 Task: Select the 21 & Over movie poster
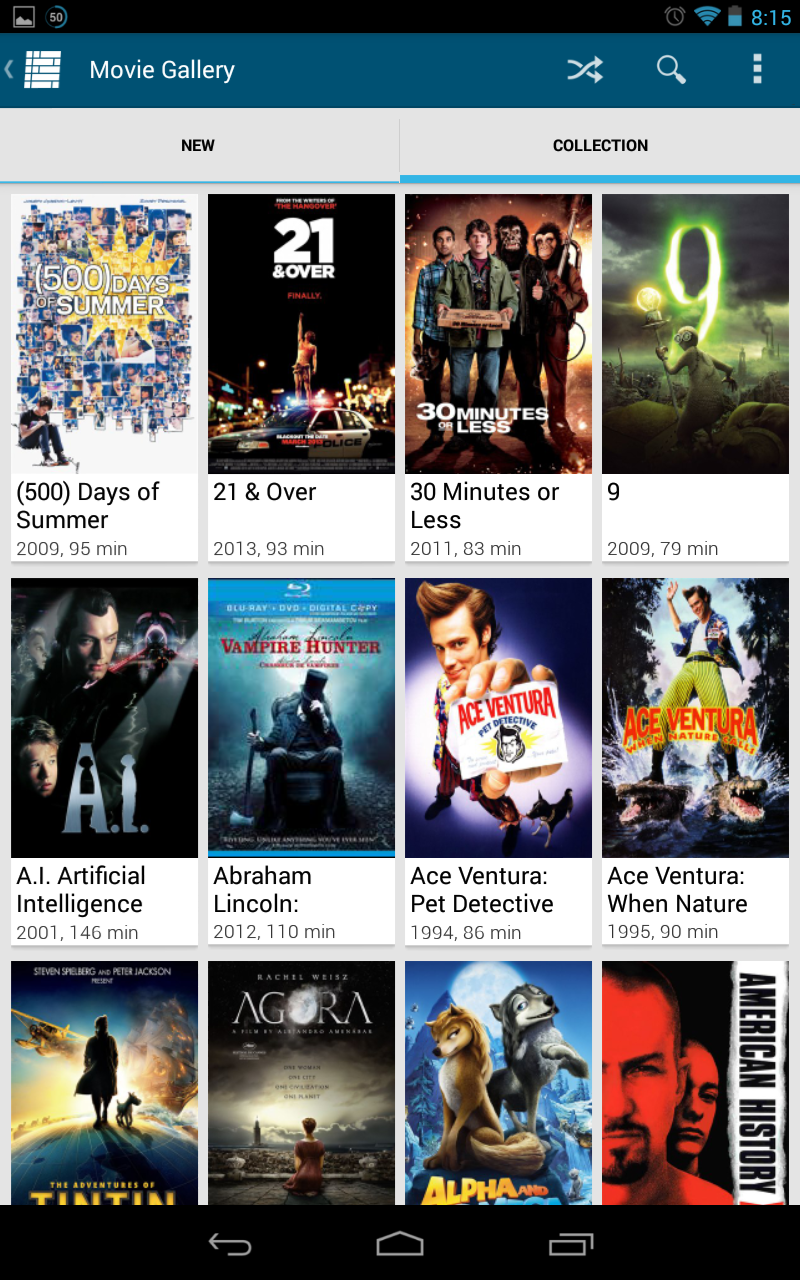301,334
